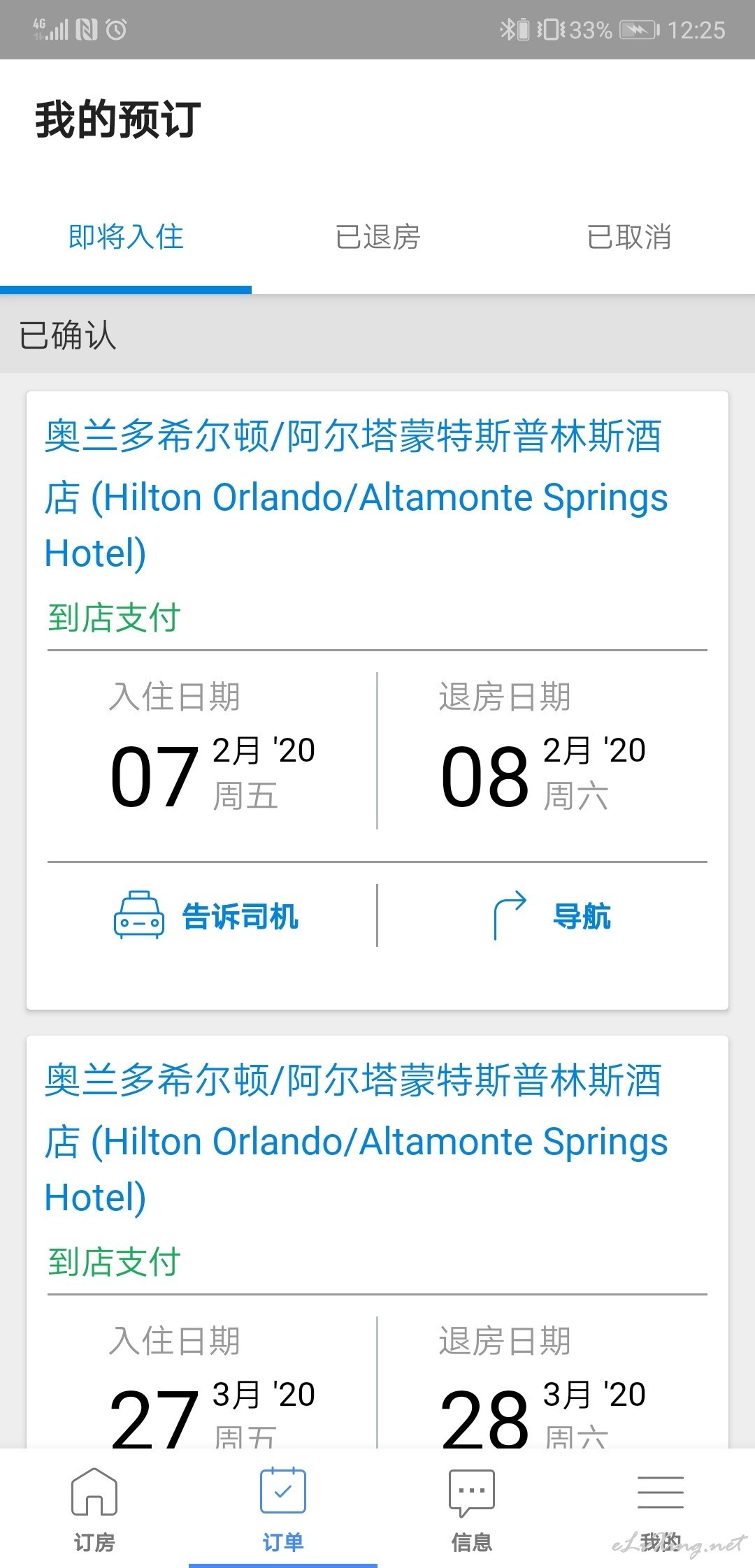This screenshot has width=755, height=1568.
Task: Open the Hilton Orlando booking for 07 February
Action: click(377, 700)
